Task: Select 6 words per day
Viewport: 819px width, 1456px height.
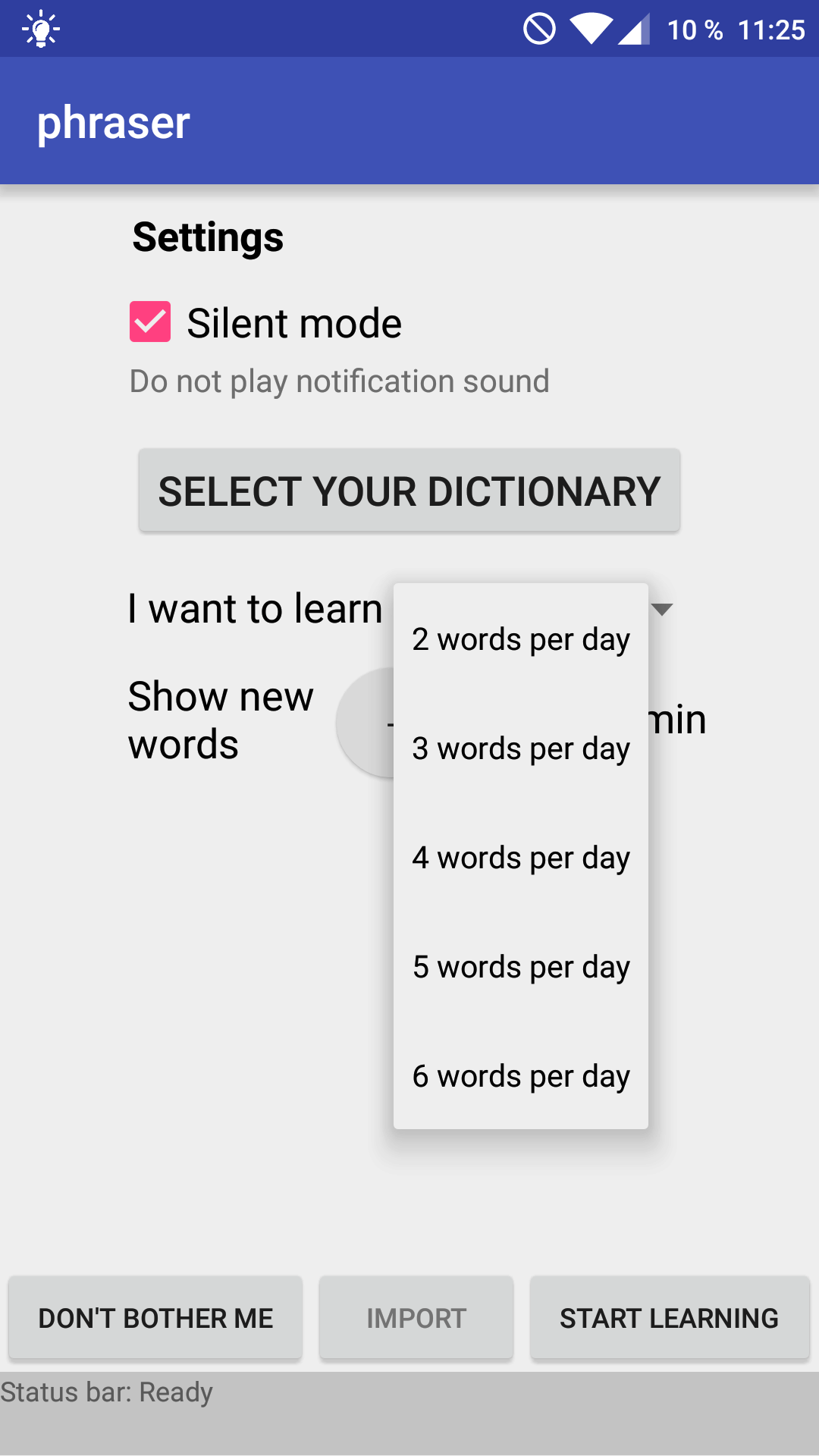Action: [521, 1075]
